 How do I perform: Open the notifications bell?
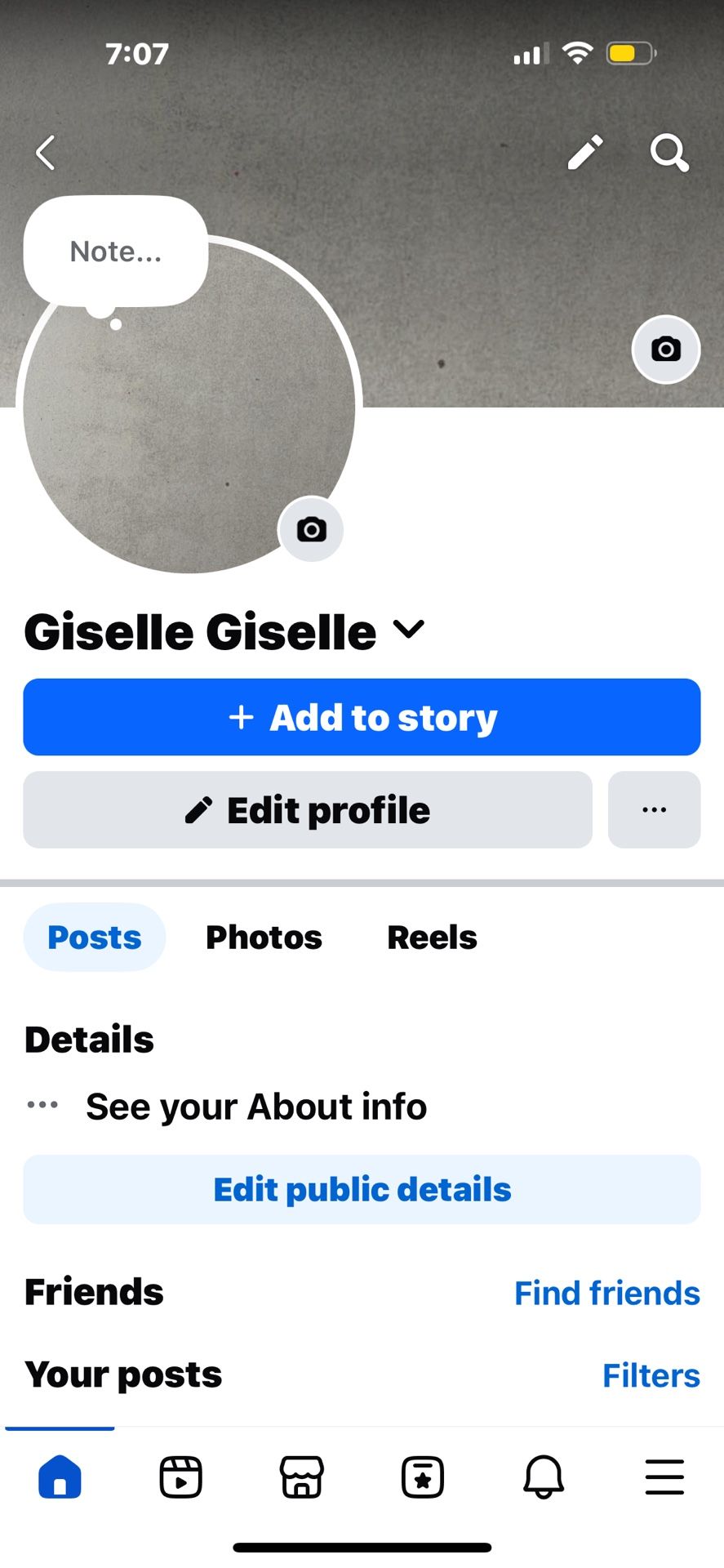click(x=544, y=1477)
